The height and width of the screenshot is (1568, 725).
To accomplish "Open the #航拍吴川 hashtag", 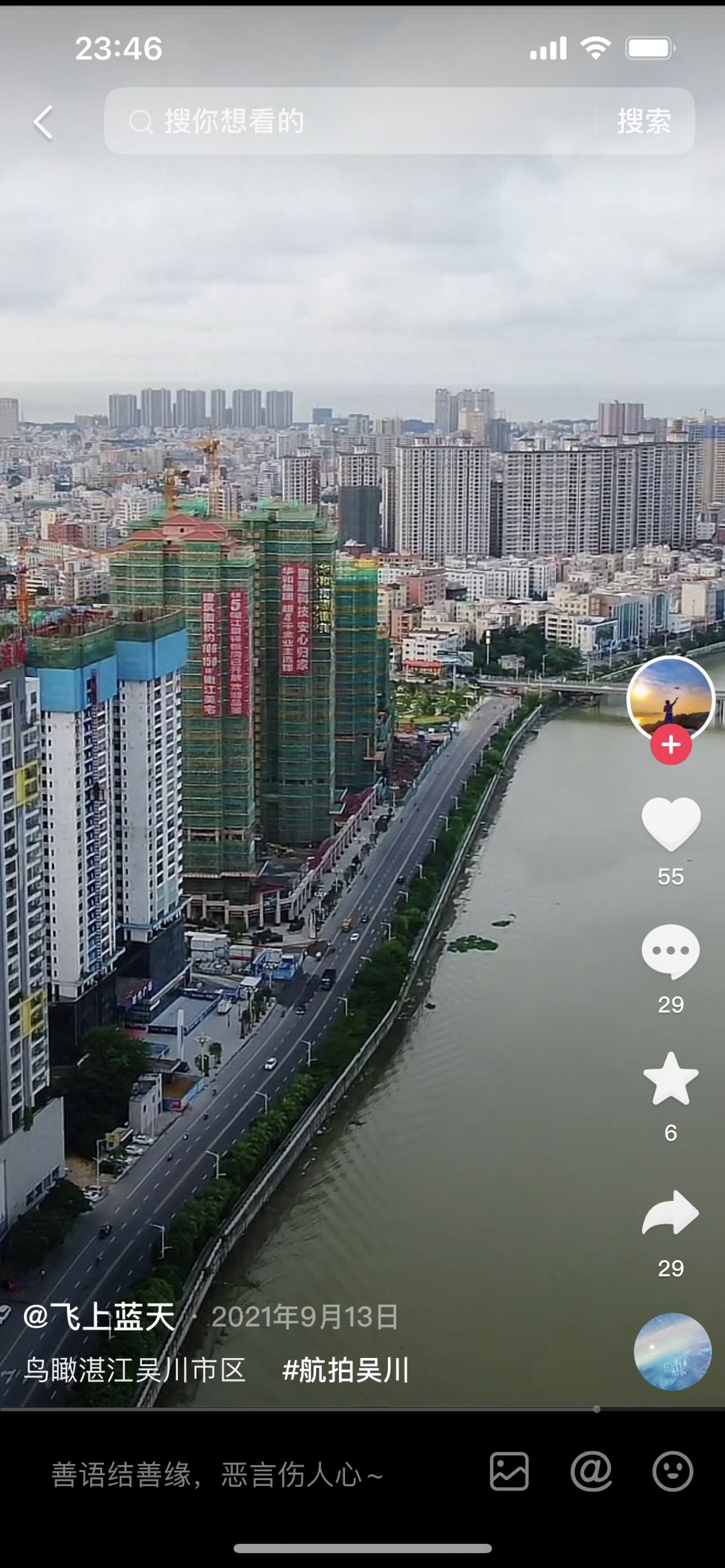I will (x=346, y=1369).
